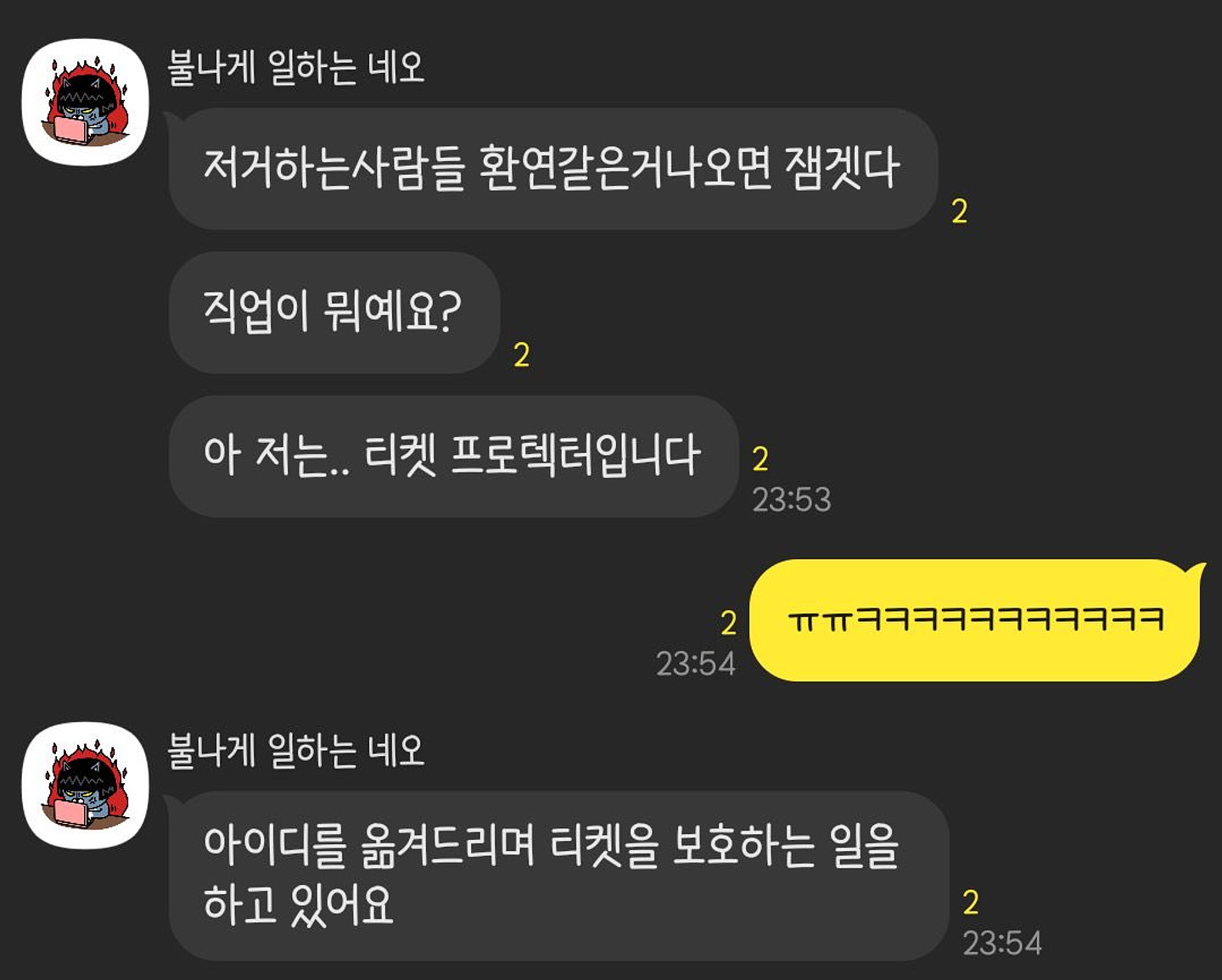Open profile picture beside message 아이디를 옮겨드리며 티켓을 보호하는
The width and height of the screenshot is (1222, 980).
(x=86, y=785)
